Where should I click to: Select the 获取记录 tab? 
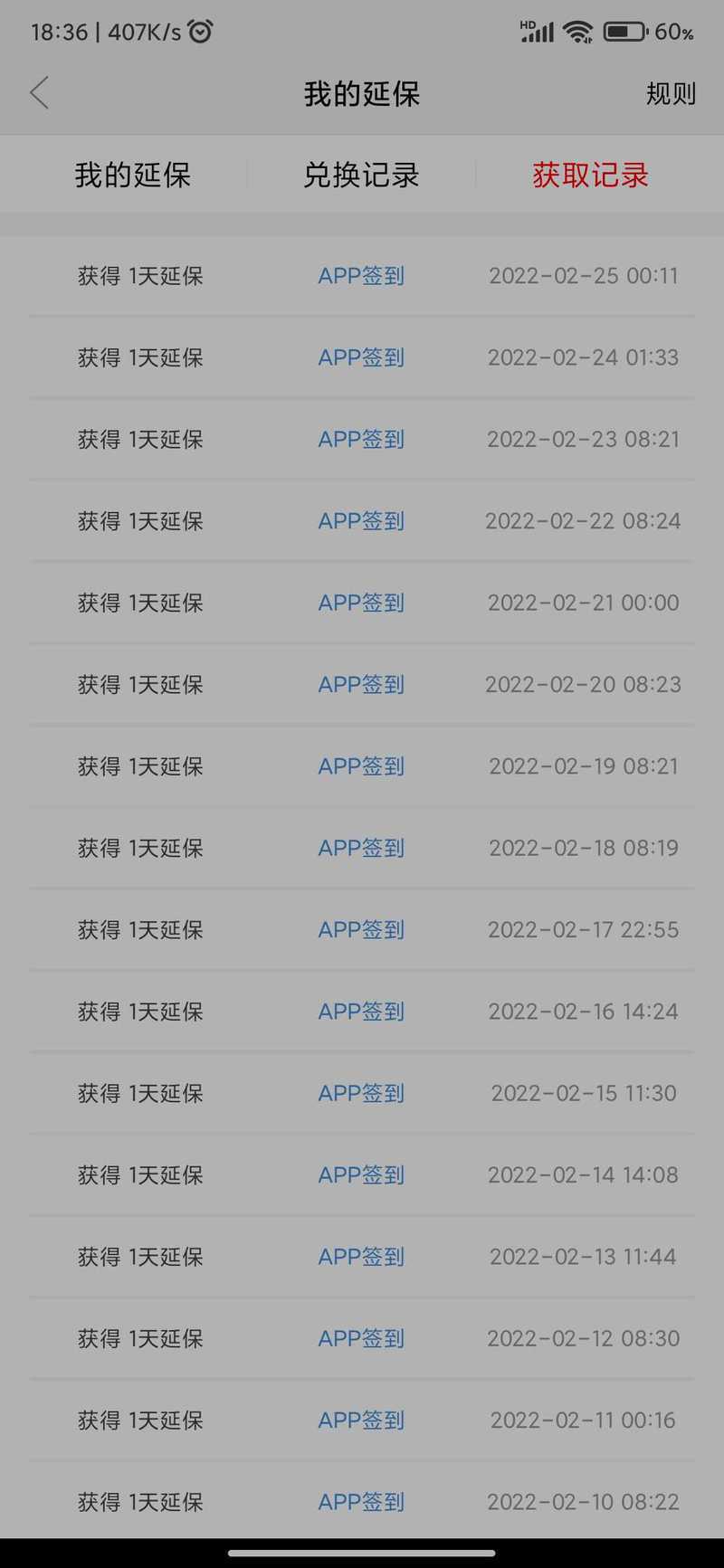tap(591, 175)
